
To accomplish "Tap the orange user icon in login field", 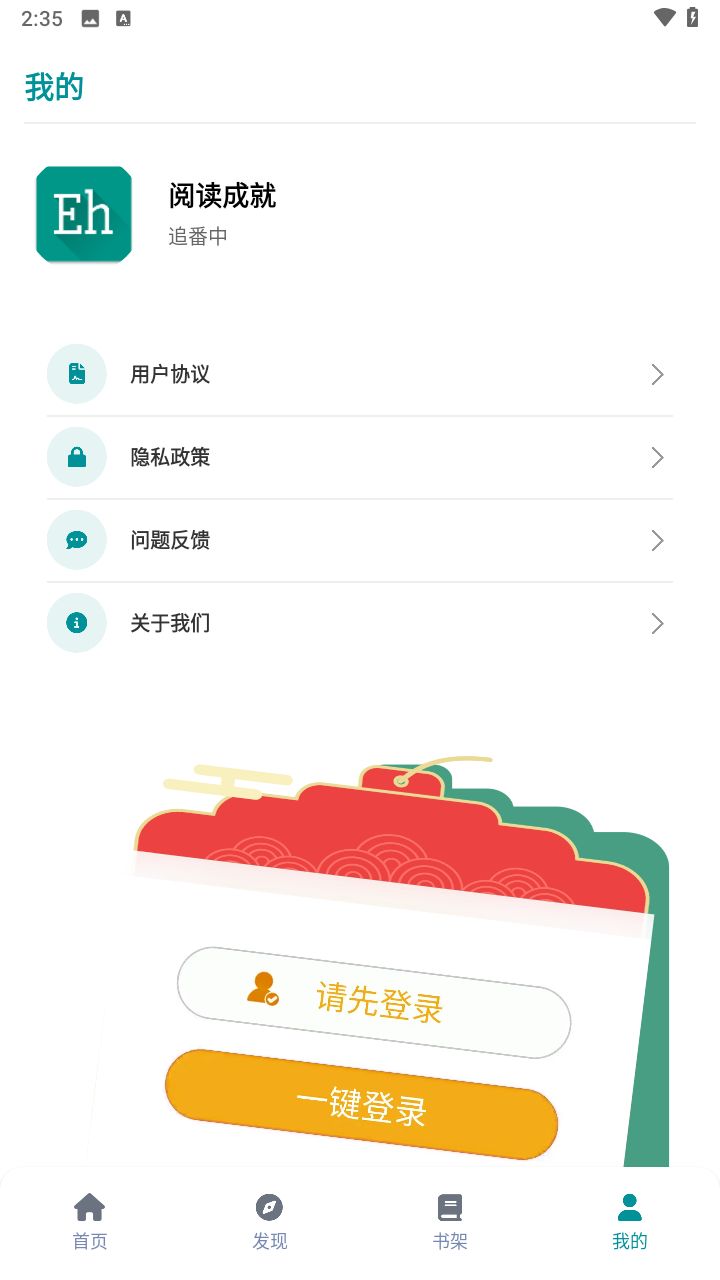I will tap(262, 991).
